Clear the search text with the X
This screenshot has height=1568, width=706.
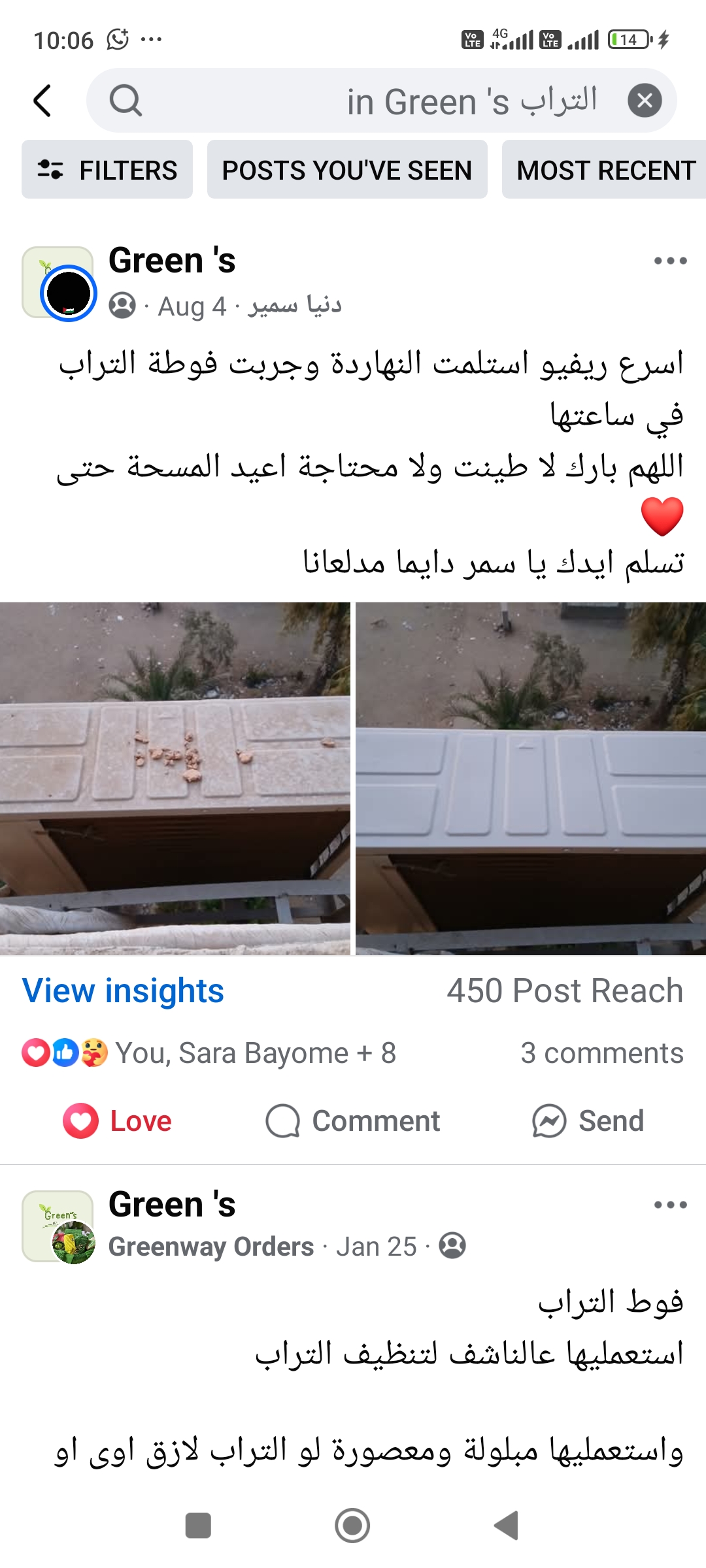[x=644, y=101]
